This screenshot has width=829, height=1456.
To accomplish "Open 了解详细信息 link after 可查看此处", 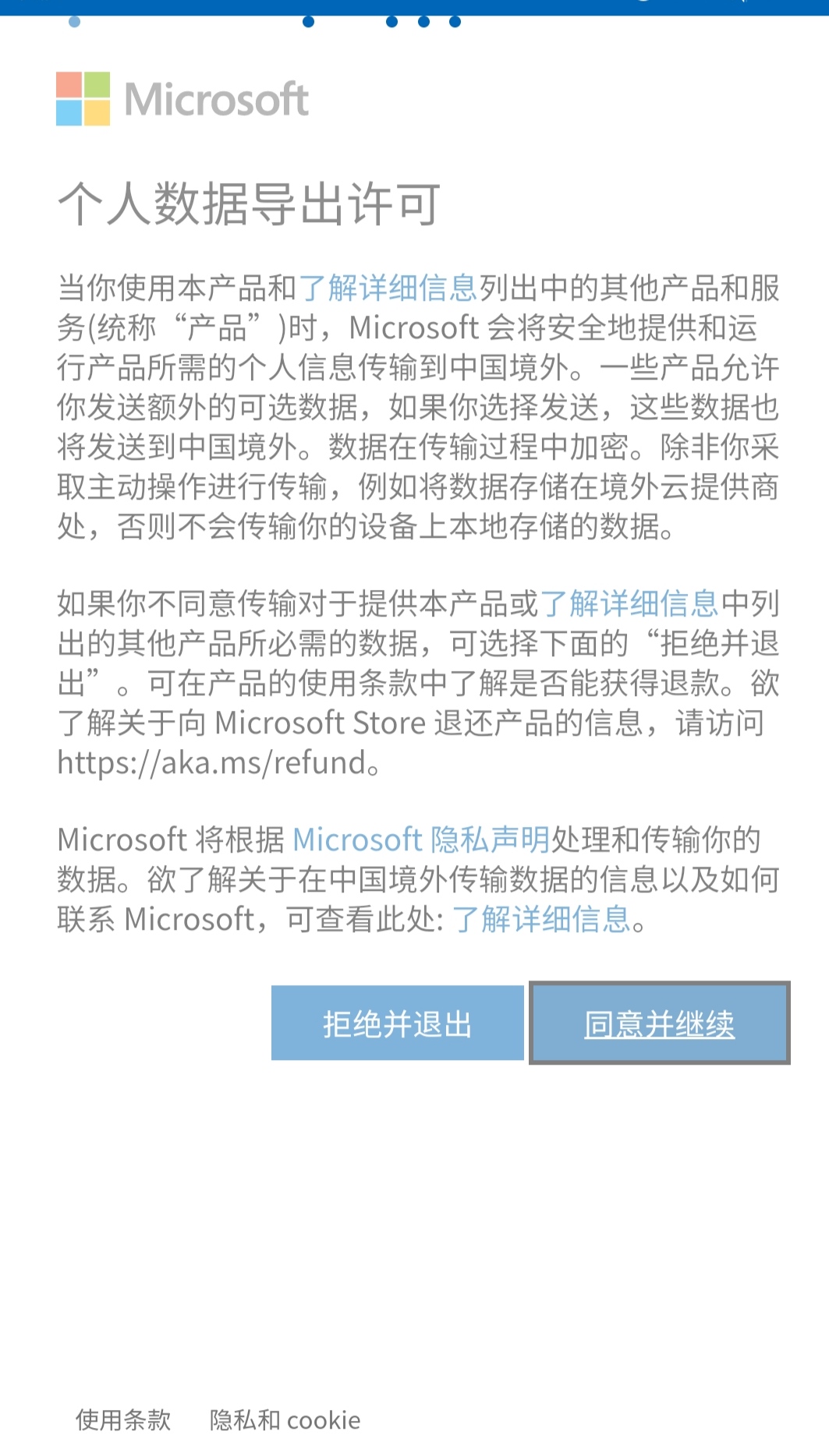I will click(541, 920).
